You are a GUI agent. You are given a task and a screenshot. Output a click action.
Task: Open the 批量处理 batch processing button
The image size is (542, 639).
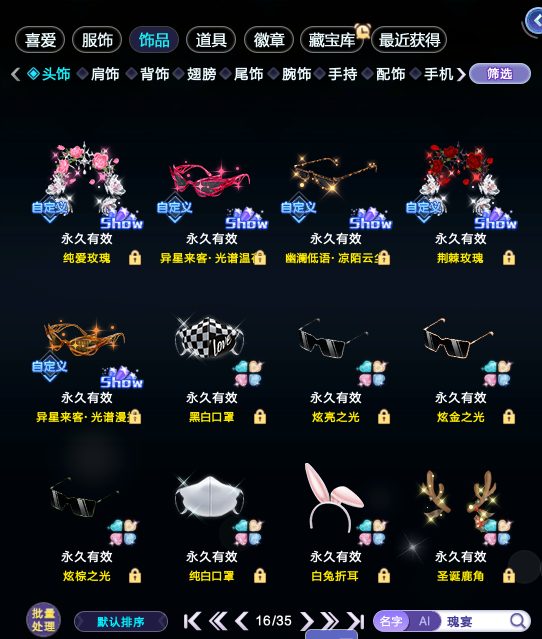pos(43,620)
